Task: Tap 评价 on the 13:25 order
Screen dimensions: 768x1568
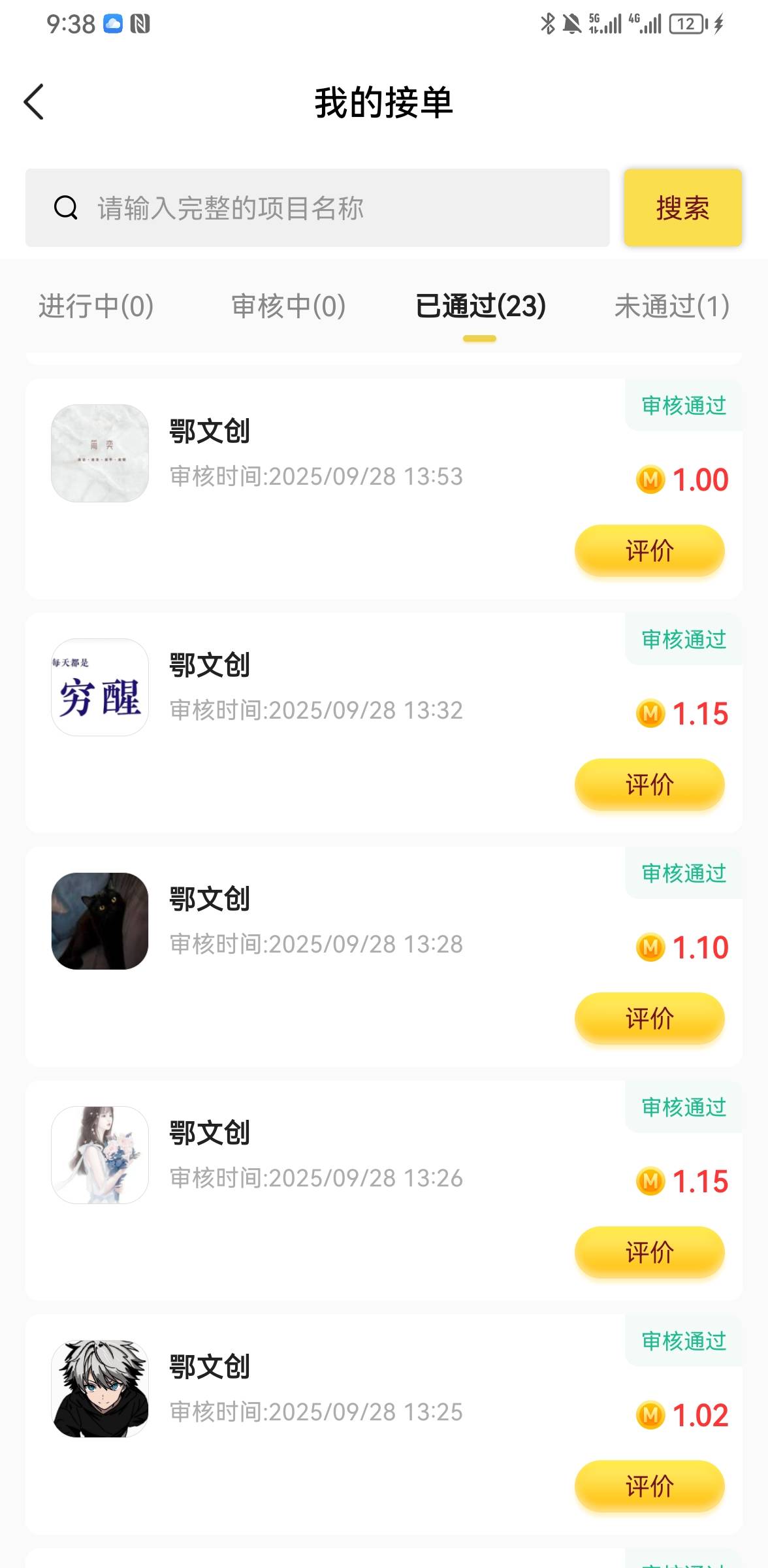Action: (x=649, y=1486)
